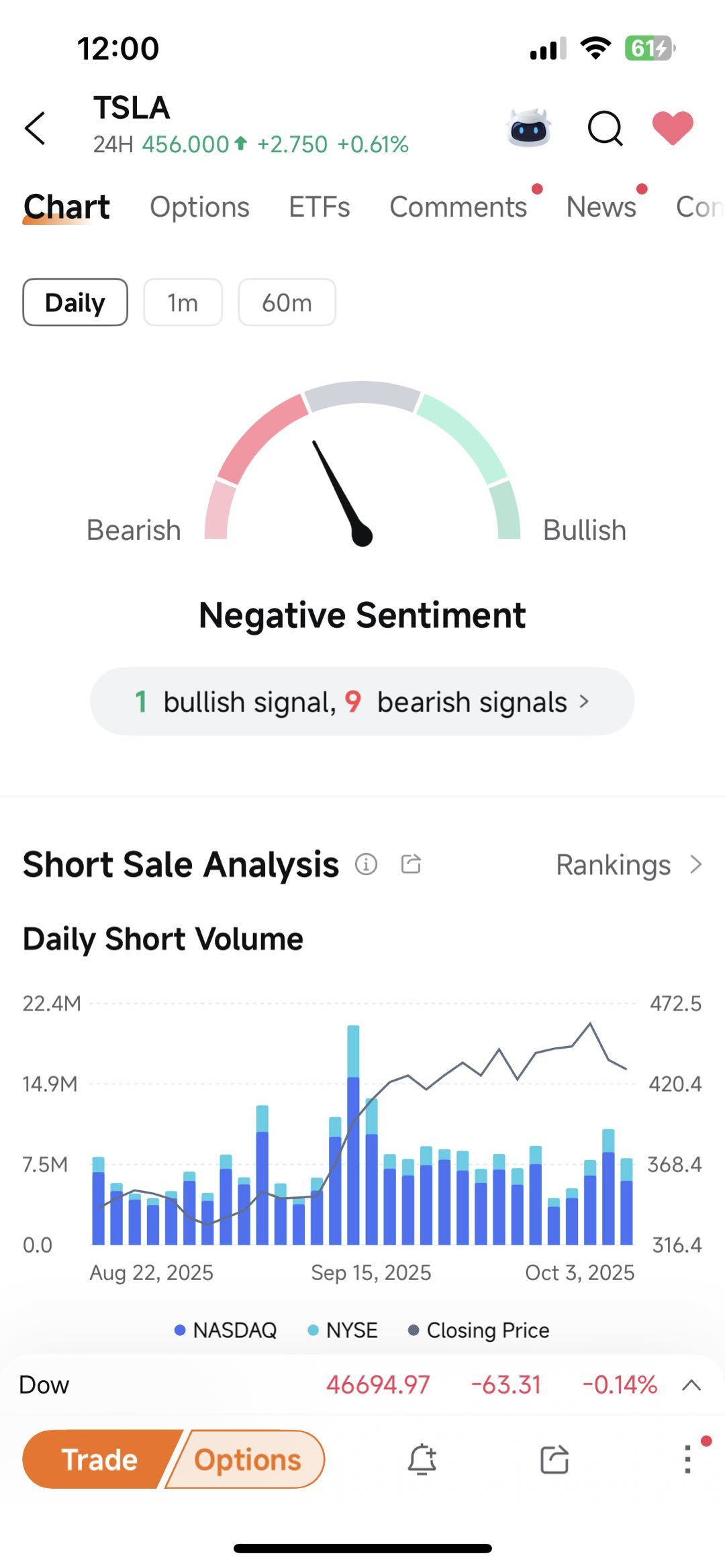This screenshot has width=725, height=1568.
Task: Select the 60m timeframe
Action: [287, 303]
